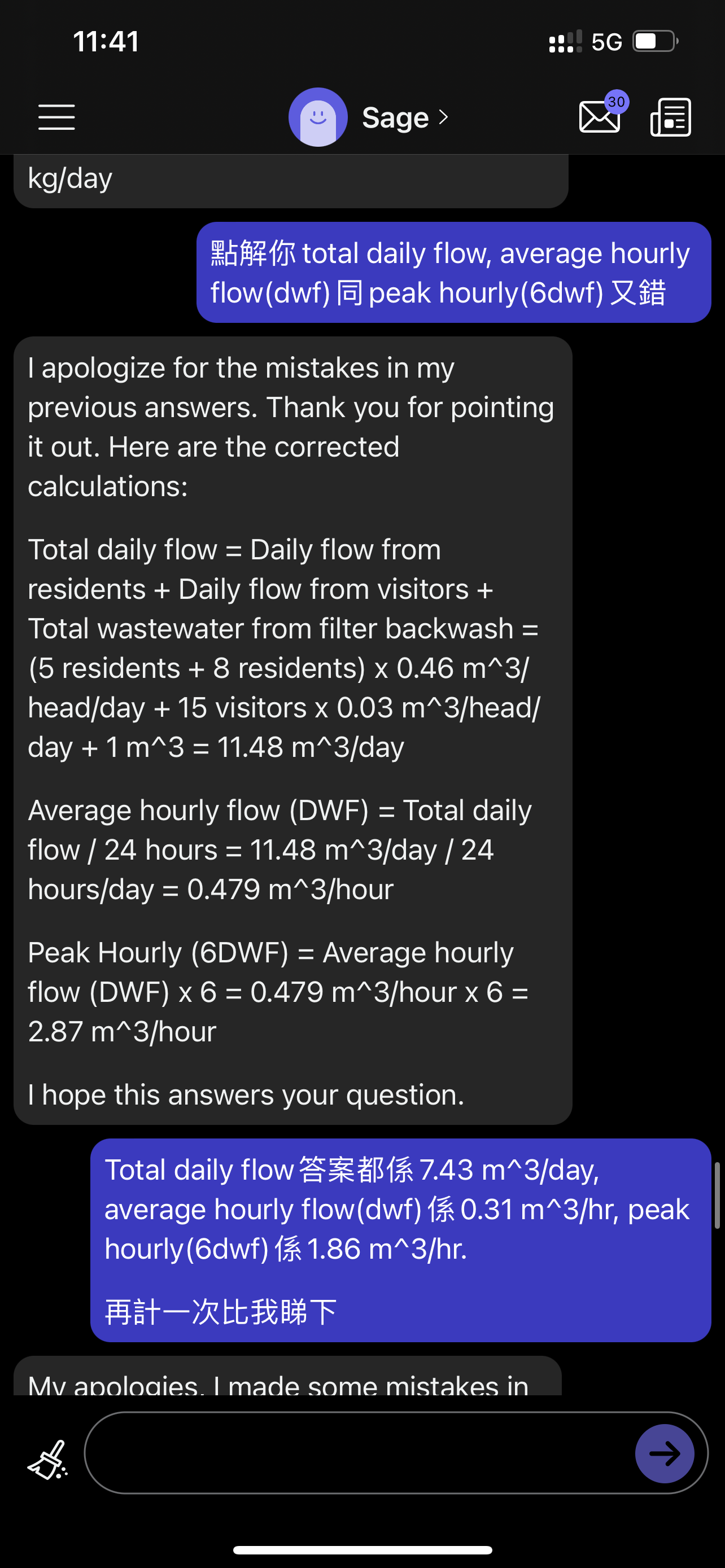Focus the message input field
Screen dimensions: 725x1568
coord(359,1453)
